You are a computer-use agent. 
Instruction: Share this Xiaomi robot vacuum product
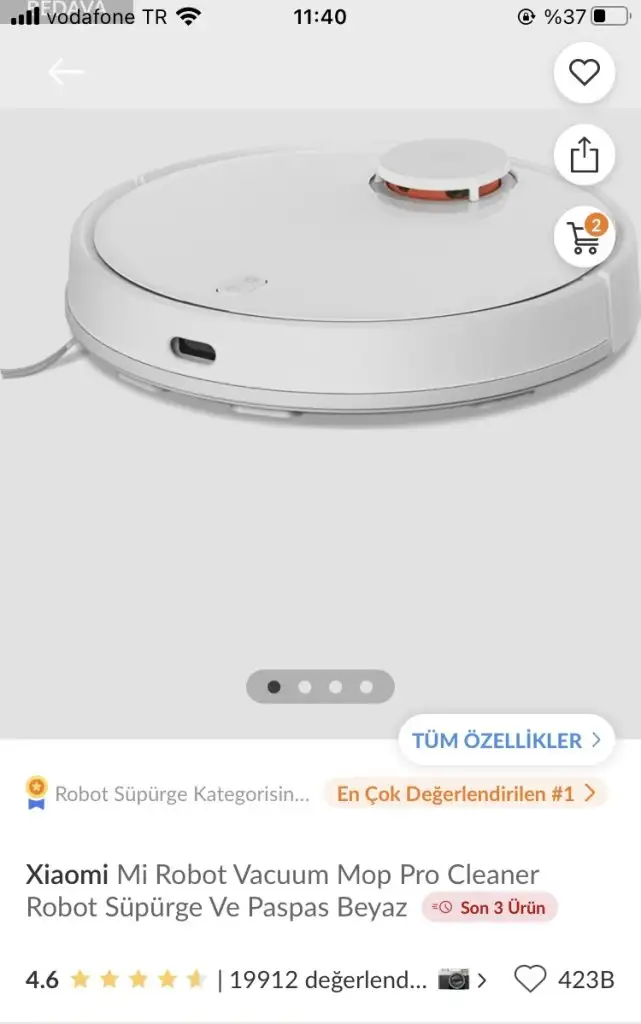tap(584, 155)
